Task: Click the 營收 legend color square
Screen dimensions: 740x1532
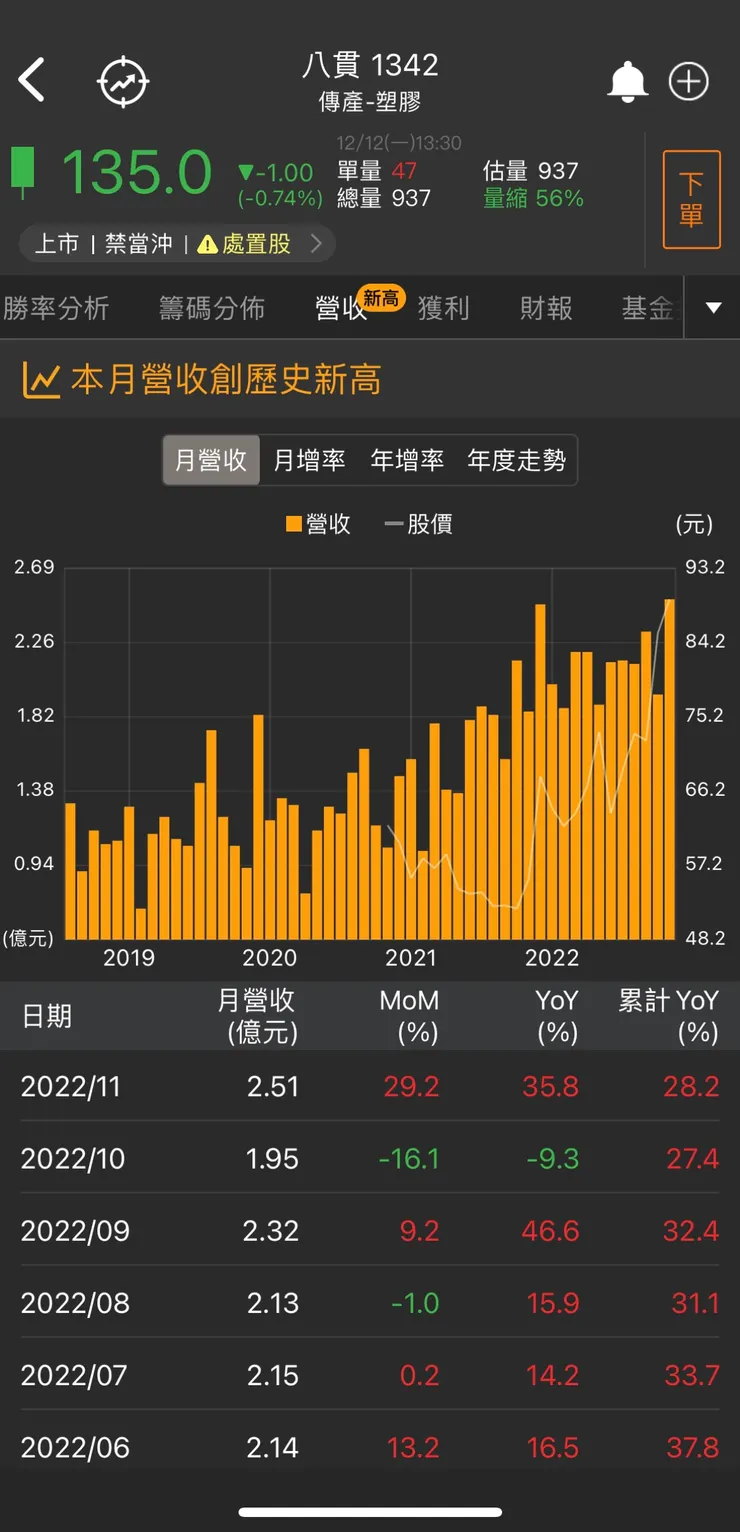Action: pyautogui.click(x=291, y=524)
